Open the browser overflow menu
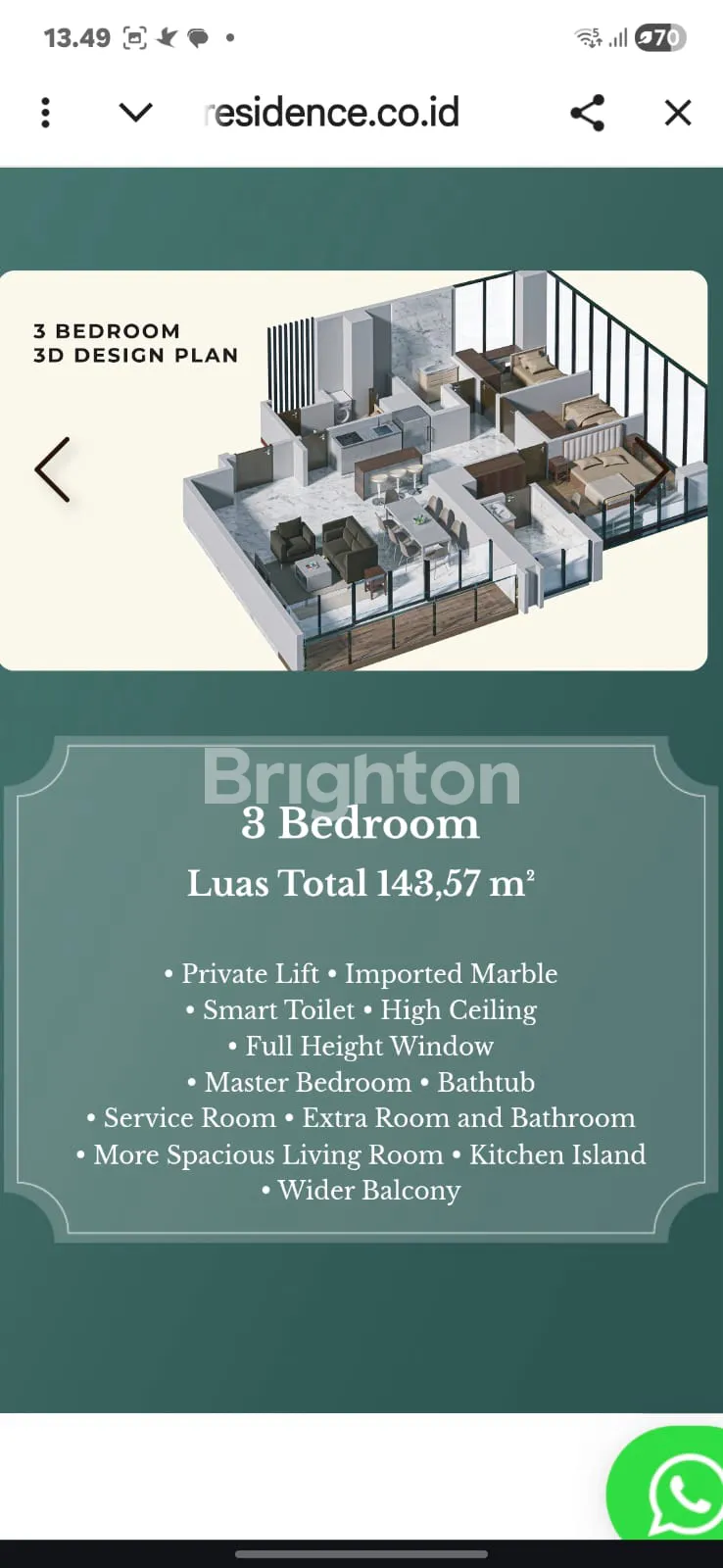The width and height of the screenshot is (723, 1568). coord(45,113)
